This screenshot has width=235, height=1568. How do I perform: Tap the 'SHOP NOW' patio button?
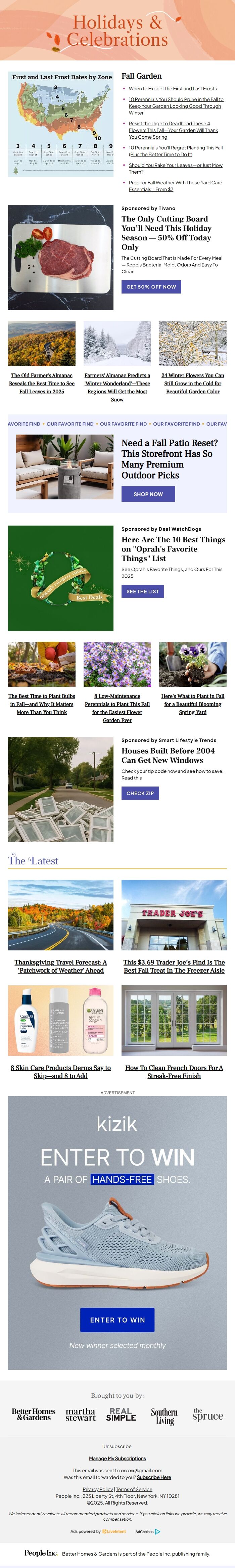[x=148, y=494]
